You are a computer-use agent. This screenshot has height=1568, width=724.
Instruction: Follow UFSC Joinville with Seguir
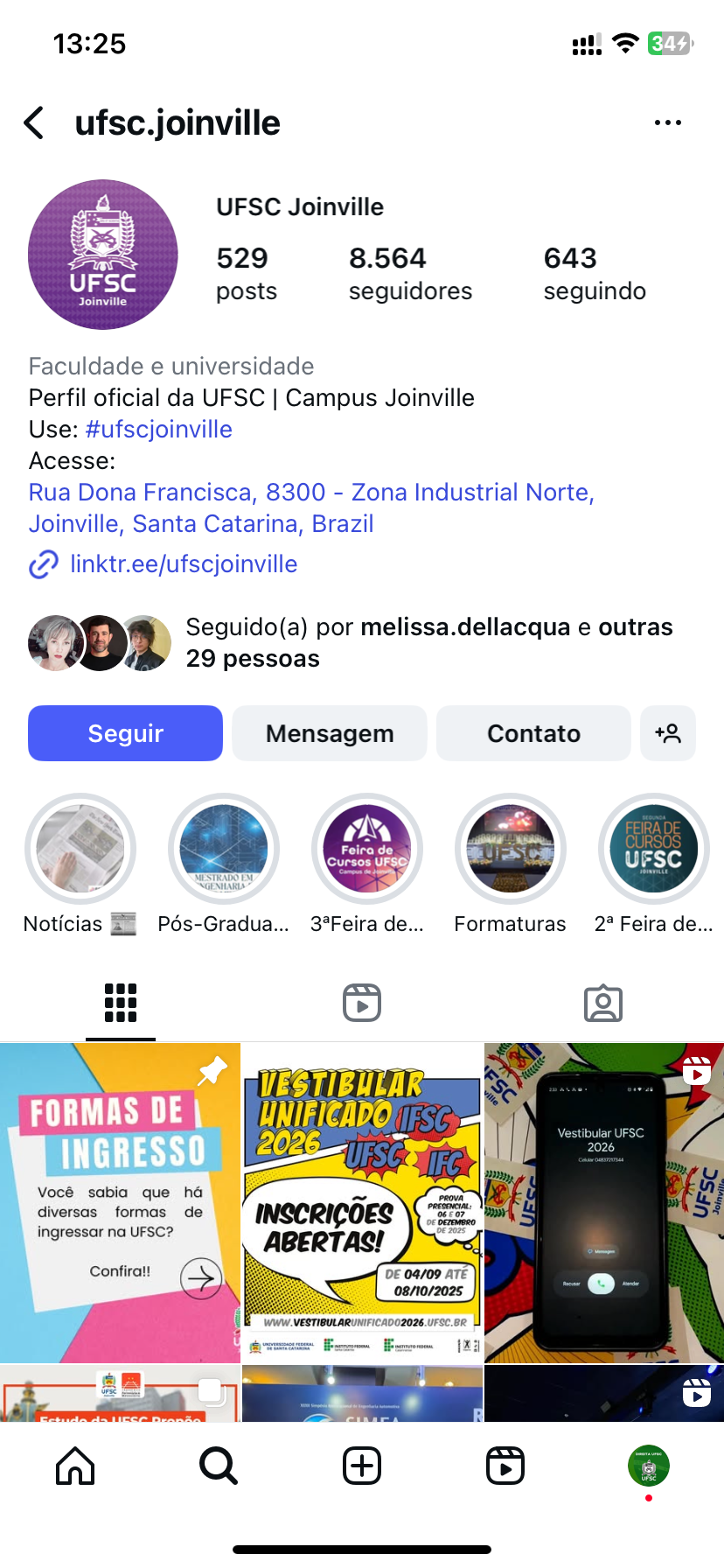(125, 733)
